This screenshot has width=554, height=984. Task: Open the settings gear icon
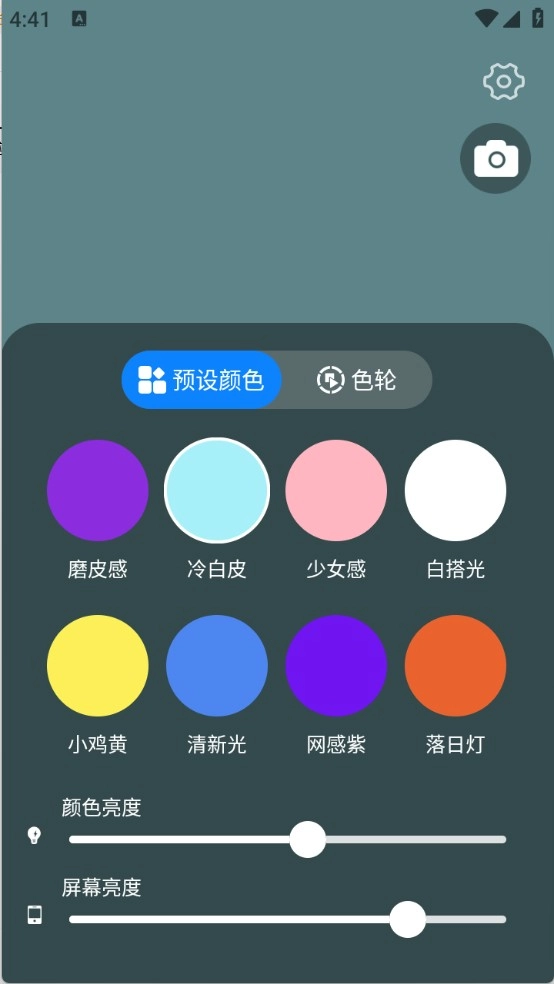tap(503, 81)
